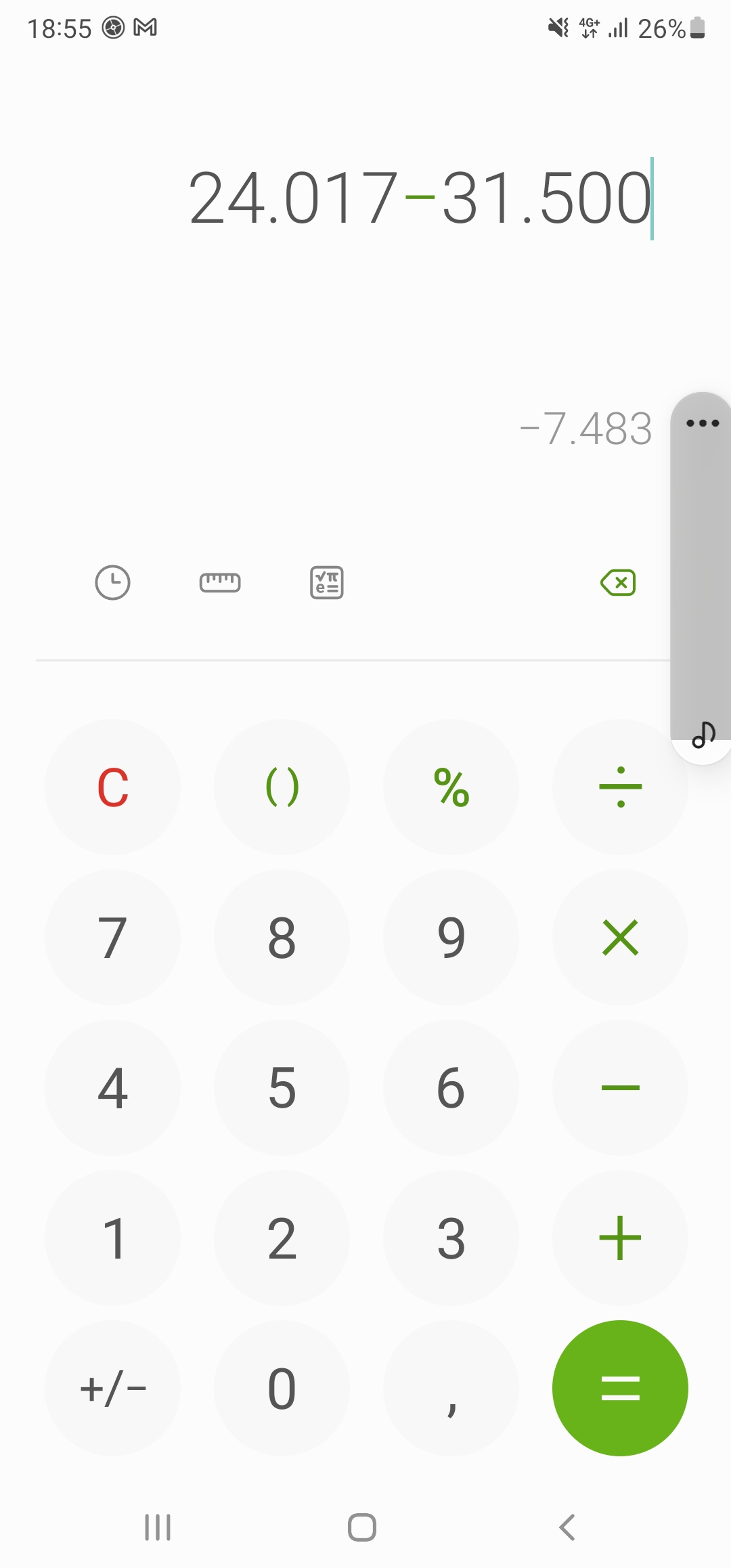Enter digit 7

(113, 938)
